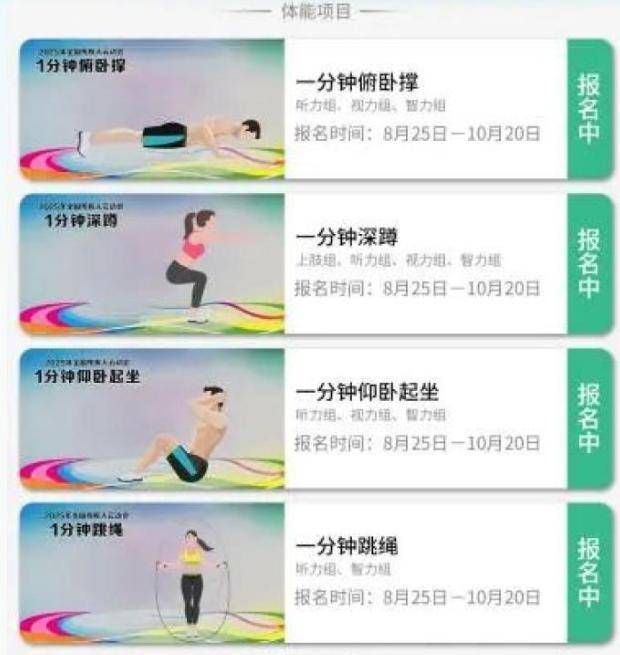Tap 报名中 for 一分钟深蹲
The height and width of the screenshot is (655, 620).
click(588, 263)
